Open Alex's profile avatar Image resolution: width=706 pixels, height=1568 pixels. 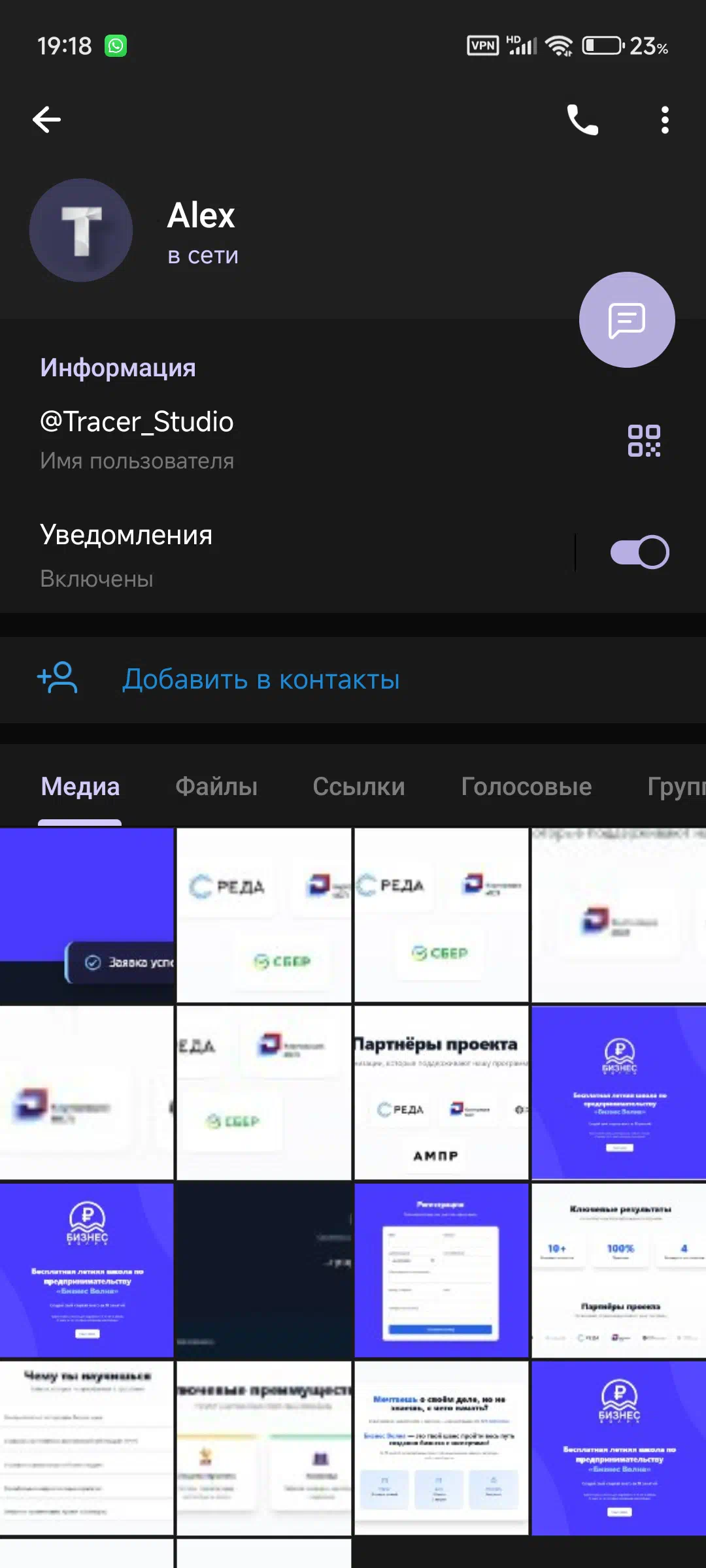coord(81,230)
